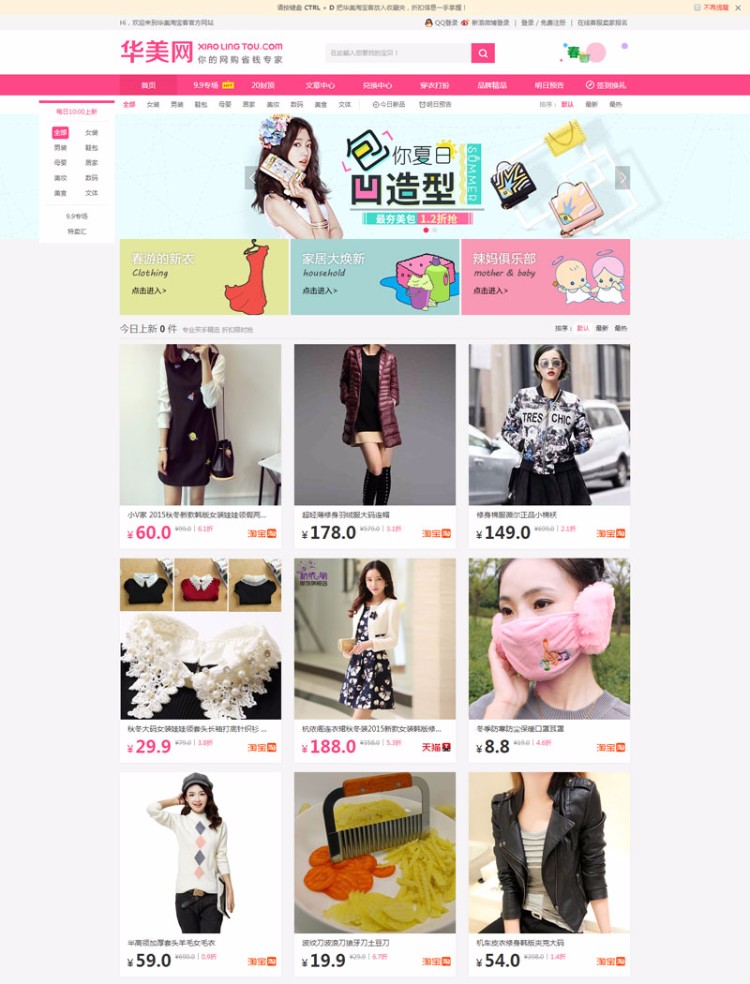This screenshot has width=750, height=984.
Task: Open the 明日预告 tab
Action: [549, 85]
